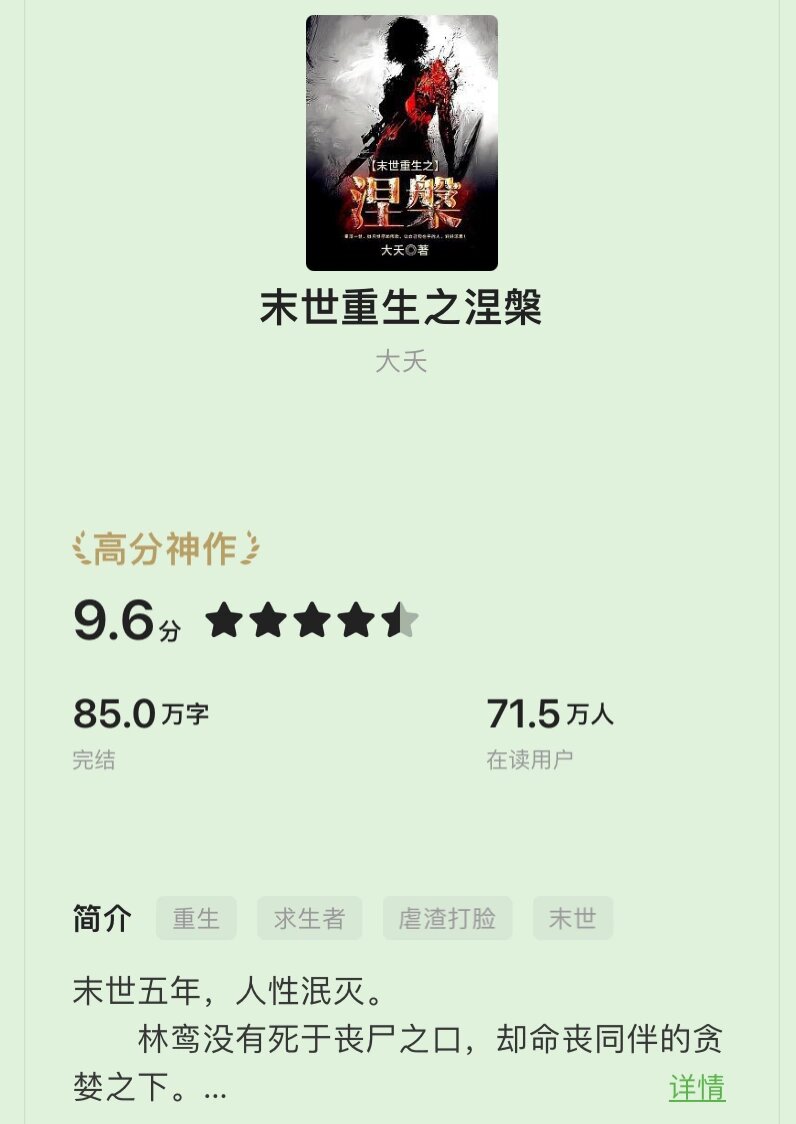Select the 重生 tag chip
This screenshot has width=796, height=1124.
click(196, 918)
